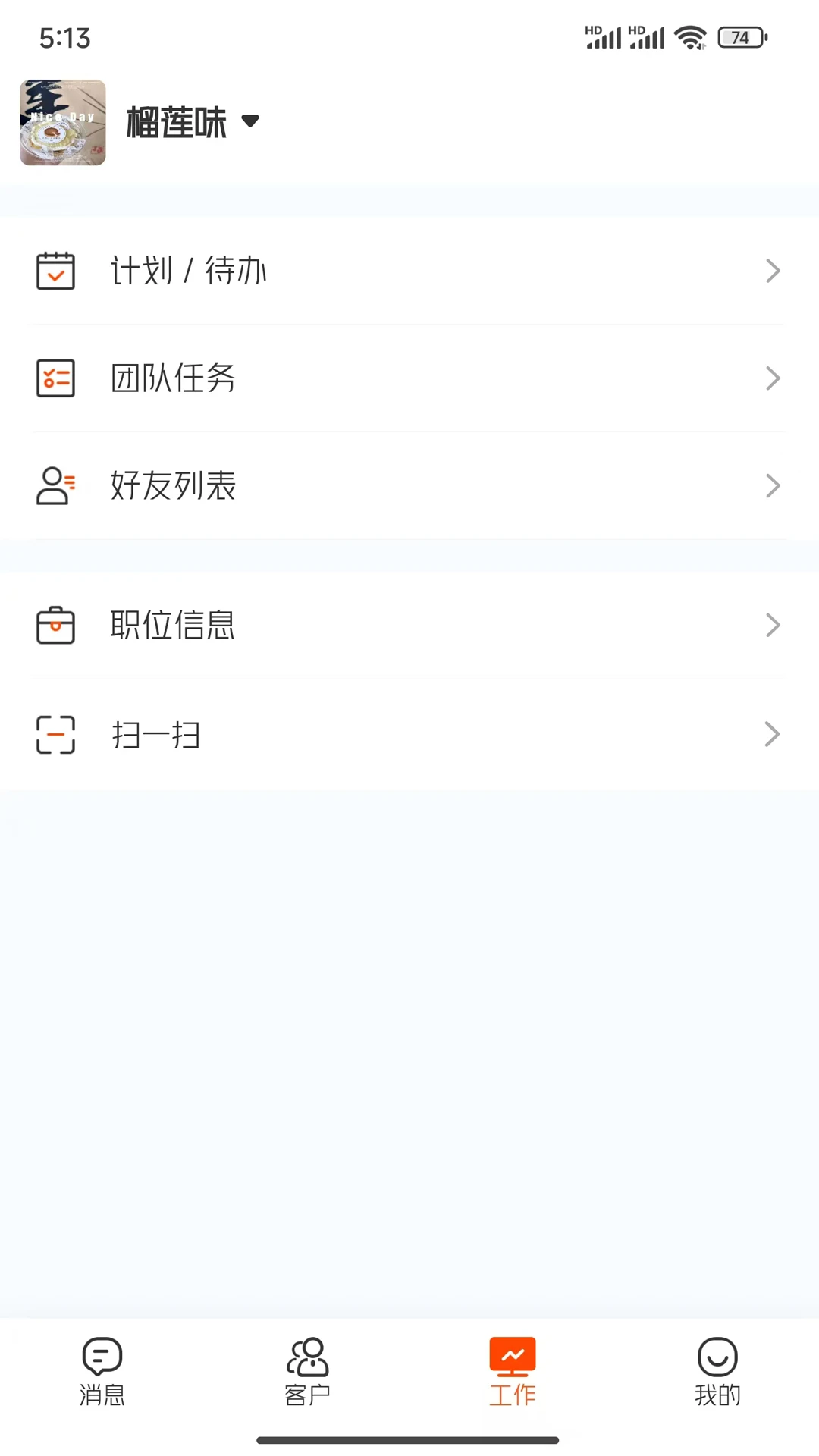Open the 榴莲味 account switcher dropdown
Image resolution: width=819 pixels, height=1456 pixels.
pyautogui.click(x=250, y=121)
